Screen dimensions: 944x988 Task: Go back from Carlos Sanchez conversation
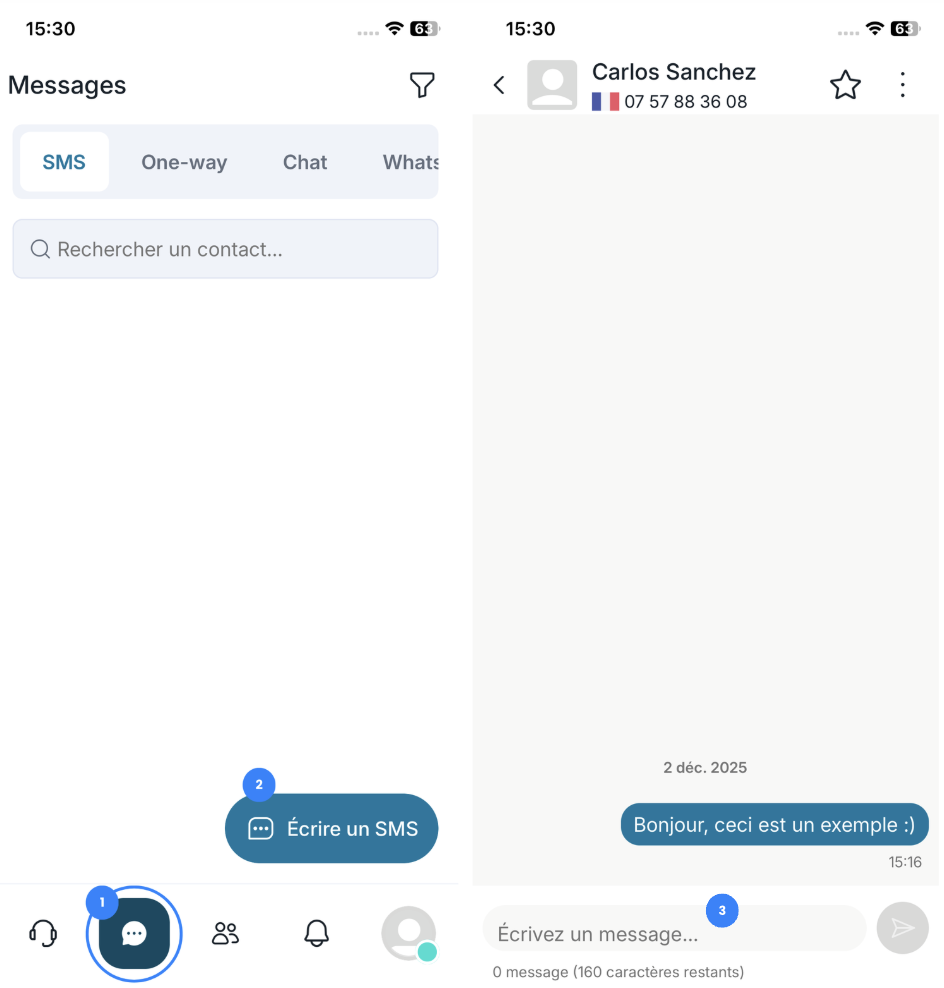499,85
